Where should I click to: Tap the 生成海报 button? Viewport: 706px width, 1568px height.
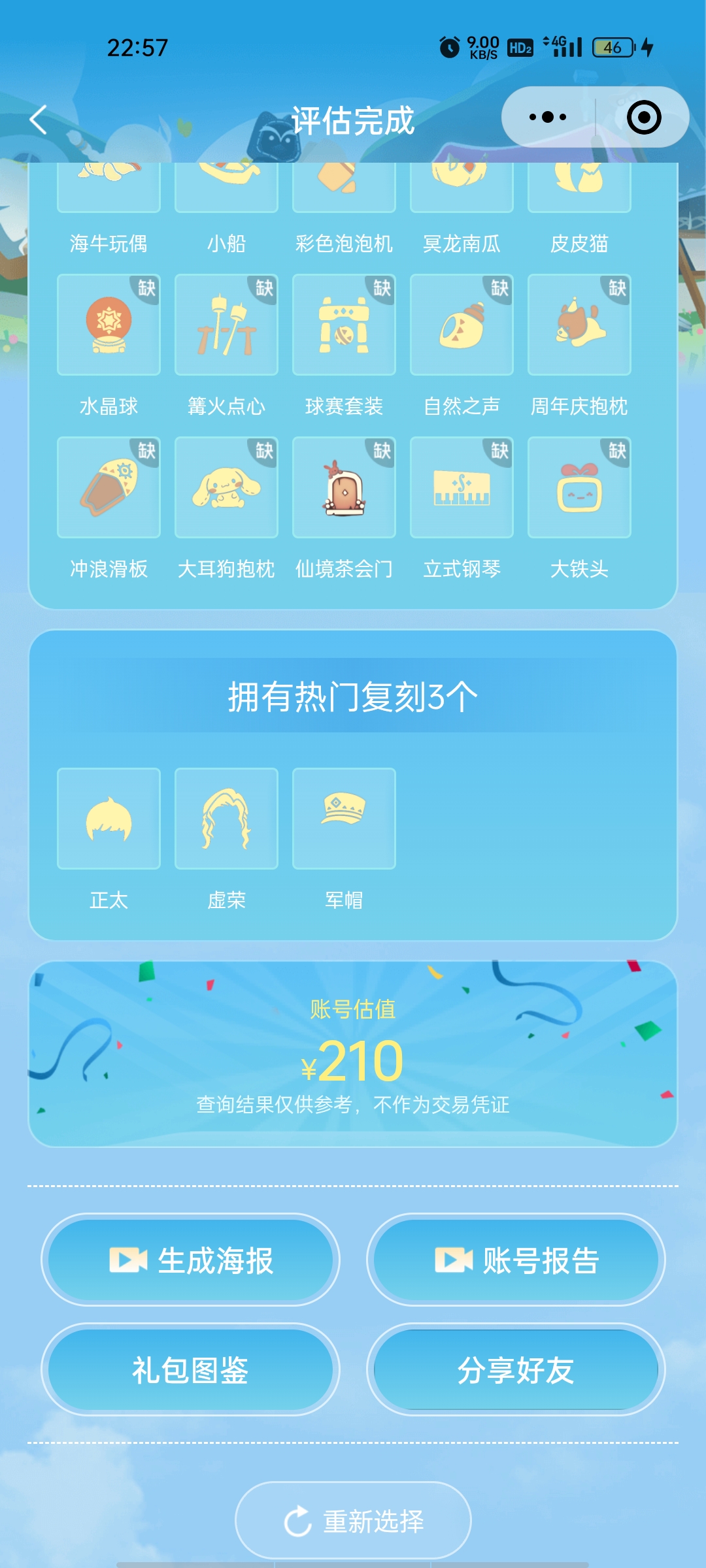click(190, 1260)
